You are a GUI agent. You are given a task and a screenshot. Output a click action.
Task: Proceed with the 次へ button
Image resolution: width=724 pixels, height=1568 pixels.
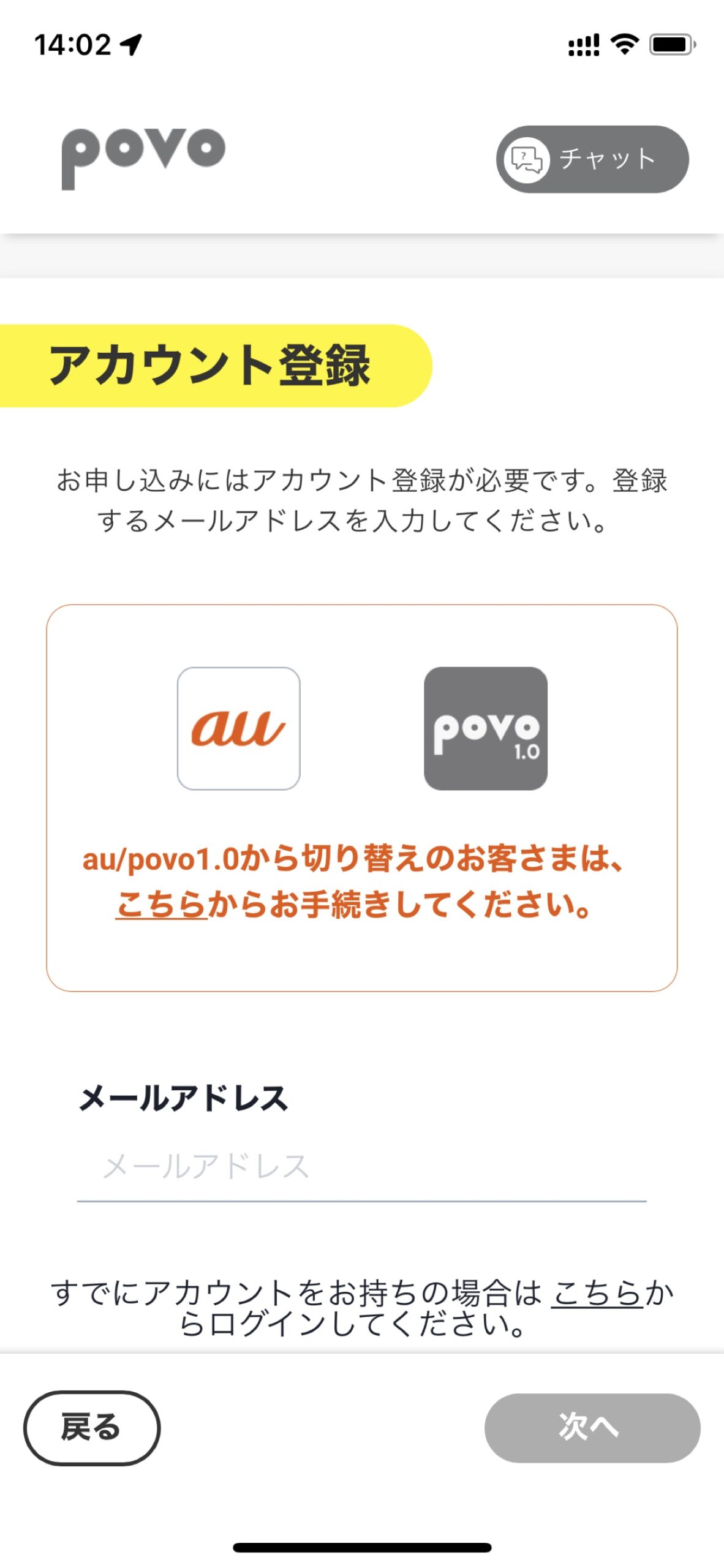[592, 1427]
